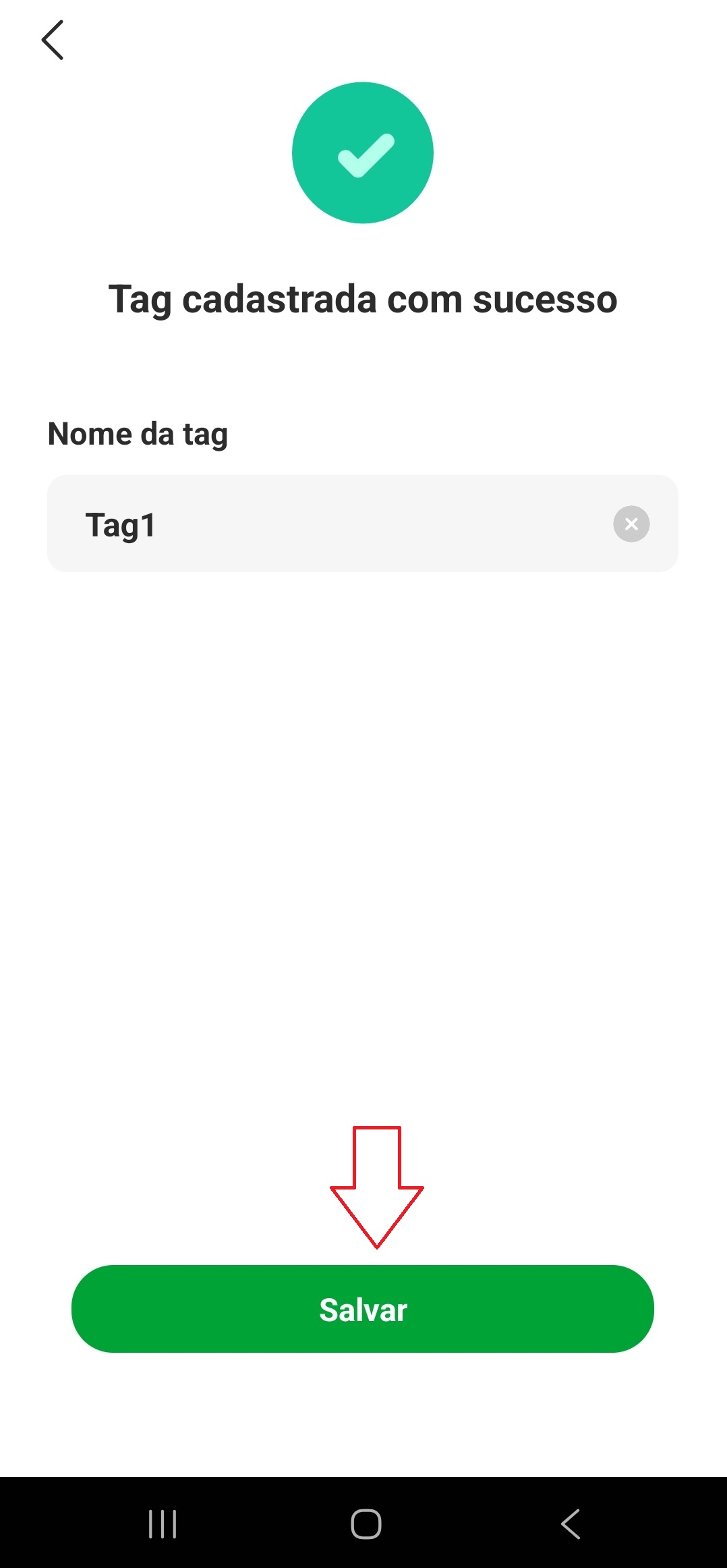Go back using the top-left arrow
Viewport: 727px width, 1568px height.
tap(53, 40)
